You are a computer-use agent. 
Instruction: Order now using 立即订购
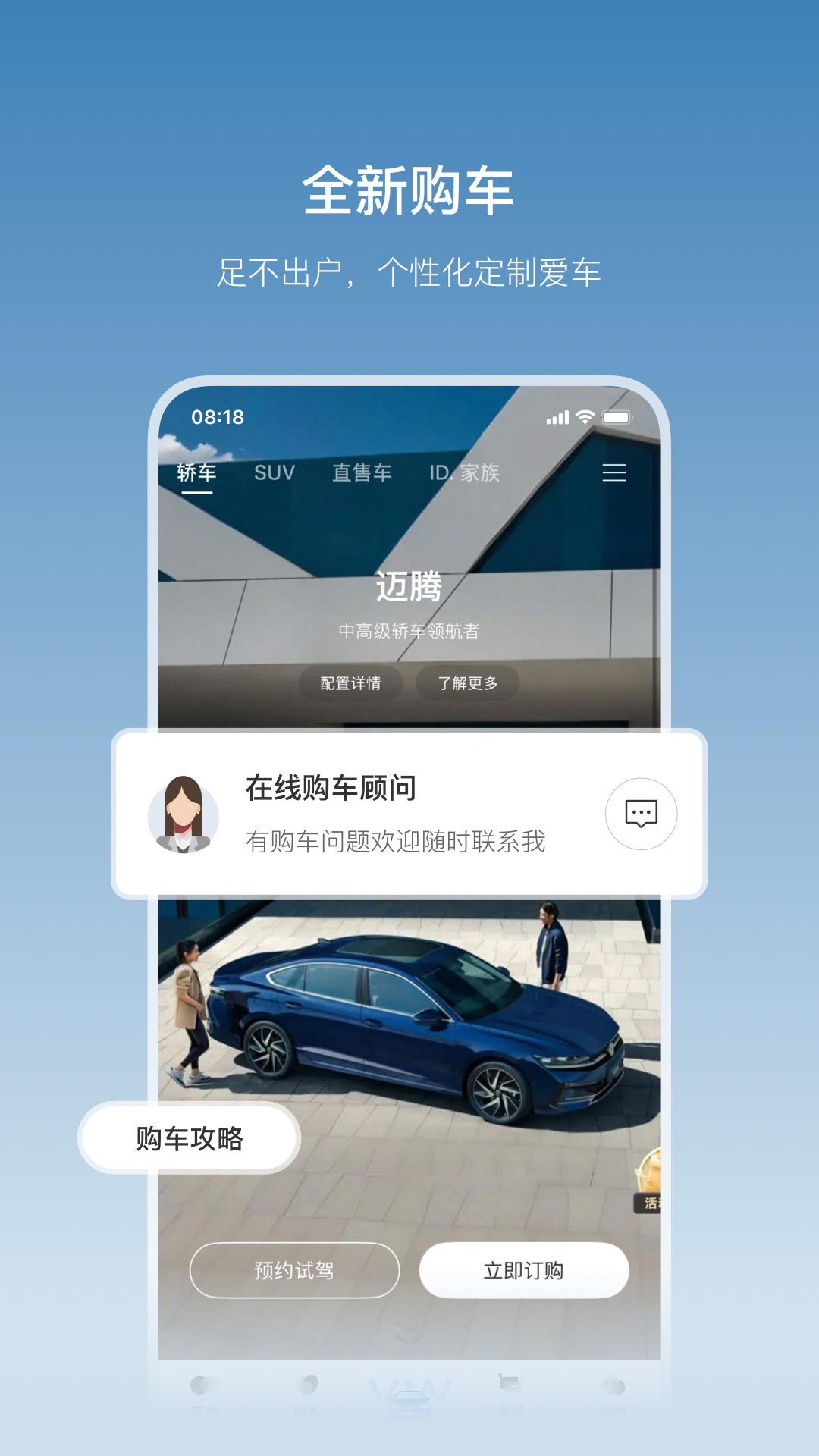525,1269
